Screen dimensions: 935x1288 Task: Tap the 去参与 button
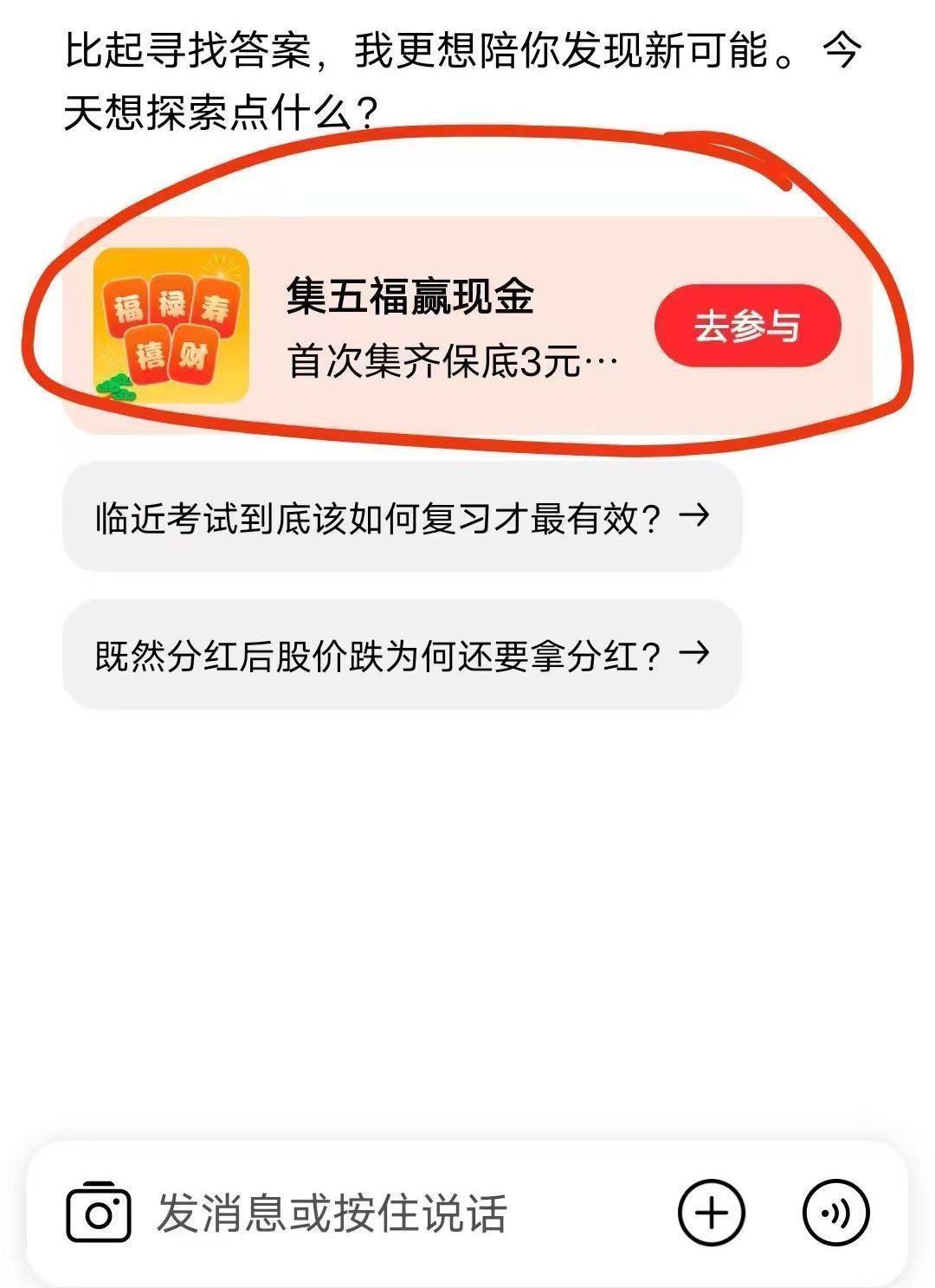748,326
